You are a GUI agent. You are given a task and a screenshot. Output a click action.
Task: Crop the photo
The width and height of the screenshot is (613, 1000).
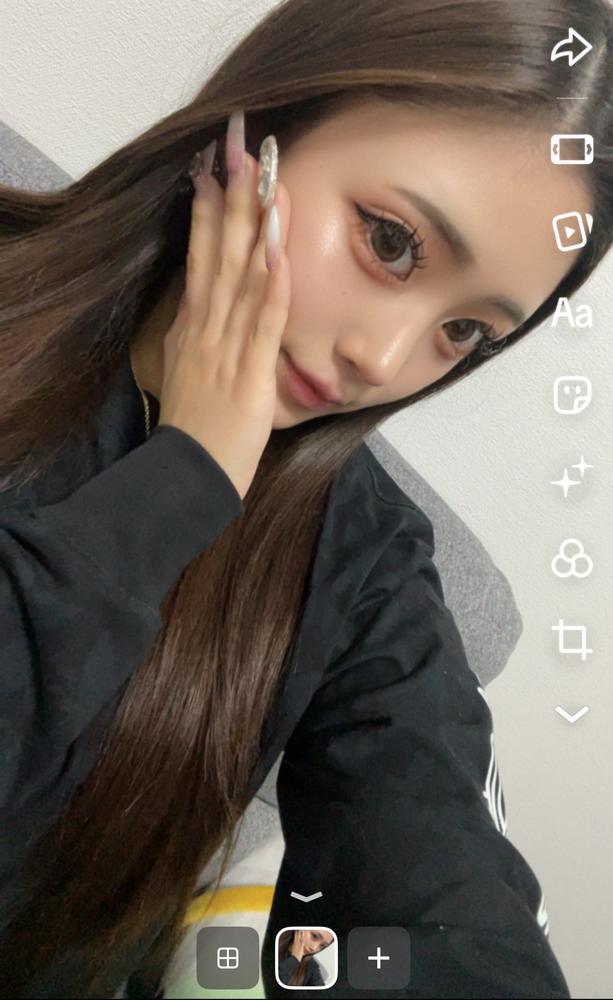click(x=572, y=640)
